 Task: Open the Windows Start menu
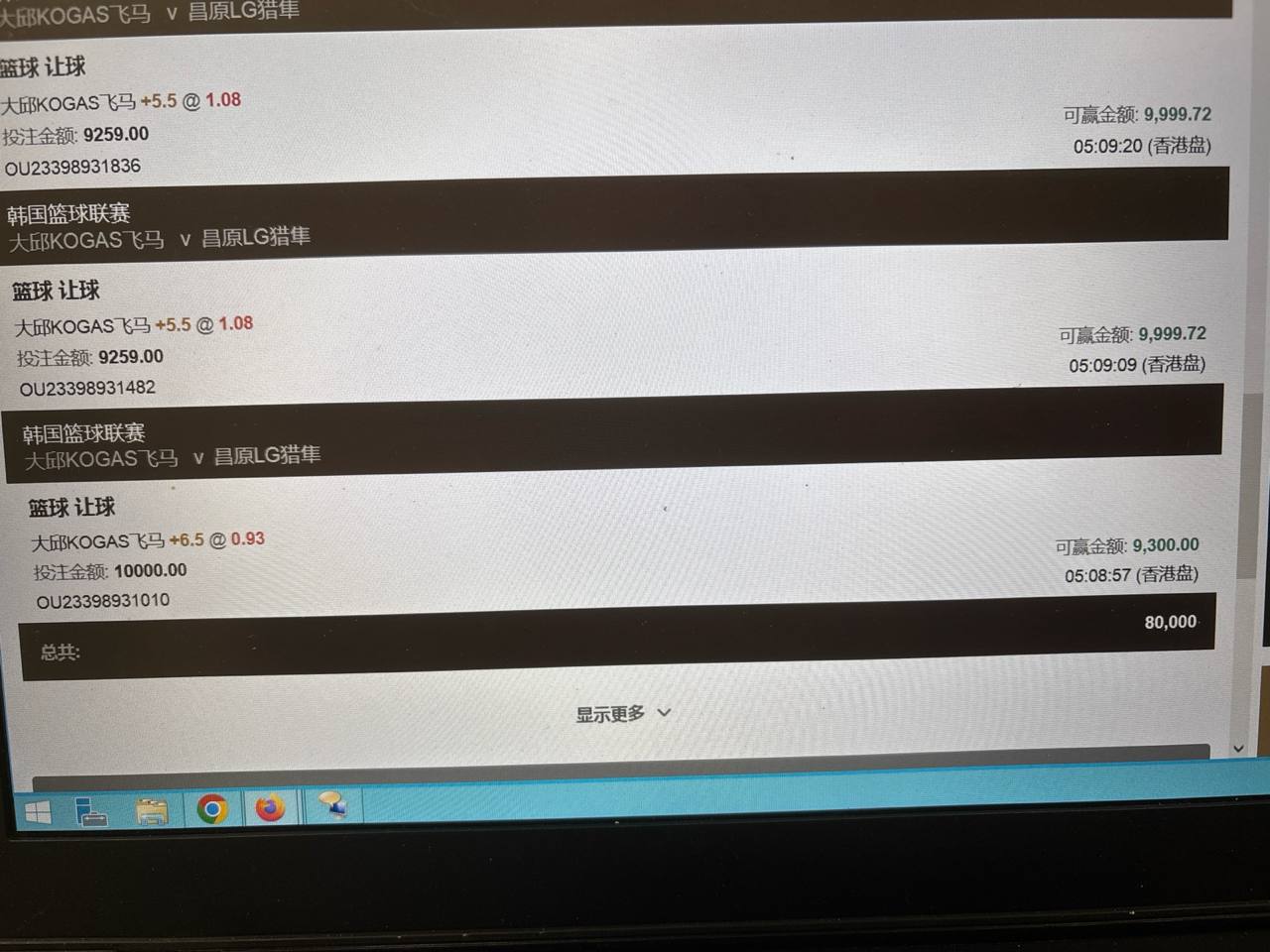[38, 813]
